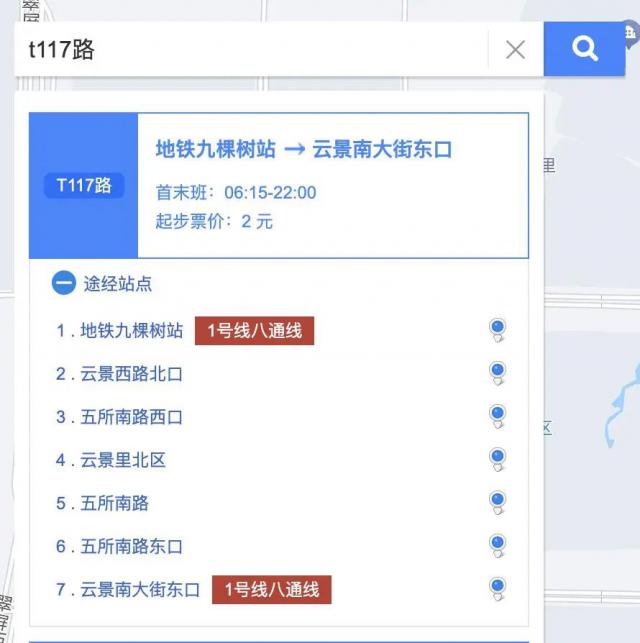Tap 1号线八通线 tag beside 地铁九棵树站

click(x=254, y=331)
